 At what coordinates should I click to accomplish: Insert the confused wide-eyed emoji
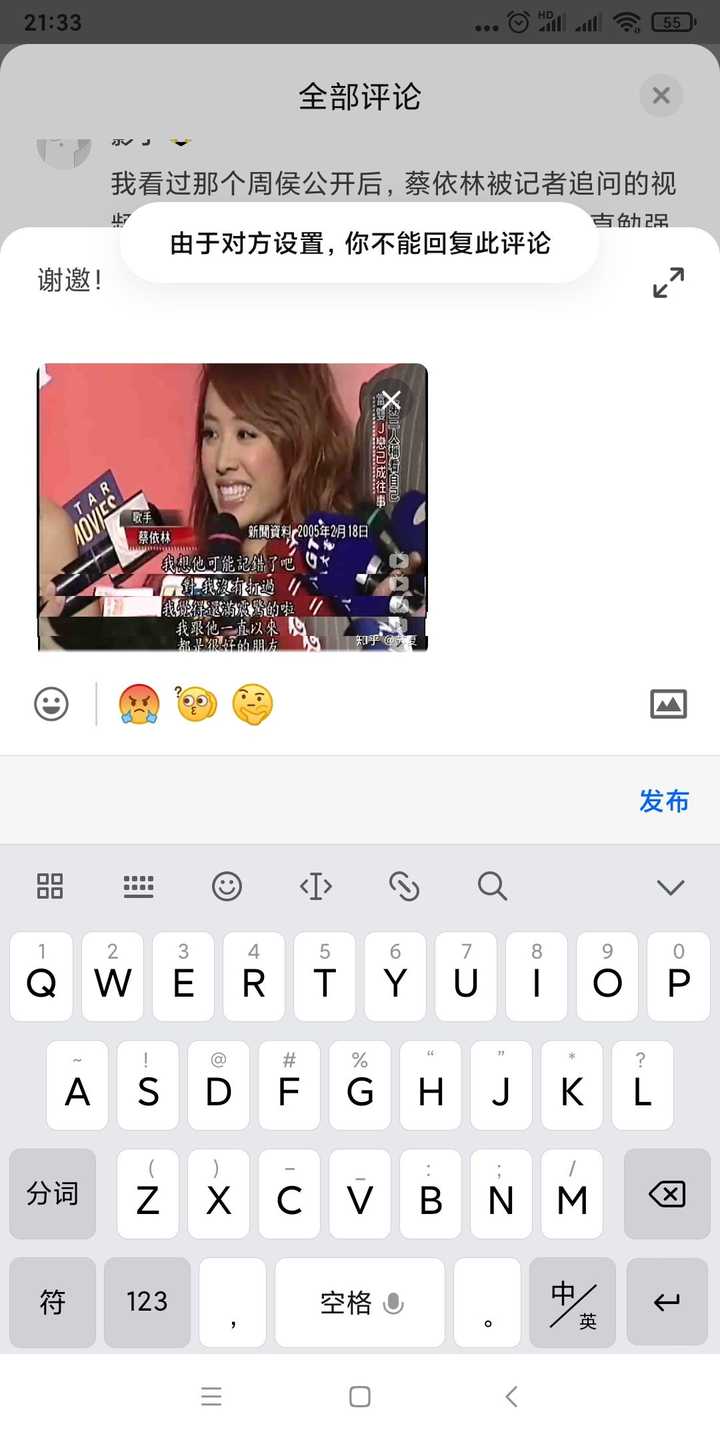point(196,704)
